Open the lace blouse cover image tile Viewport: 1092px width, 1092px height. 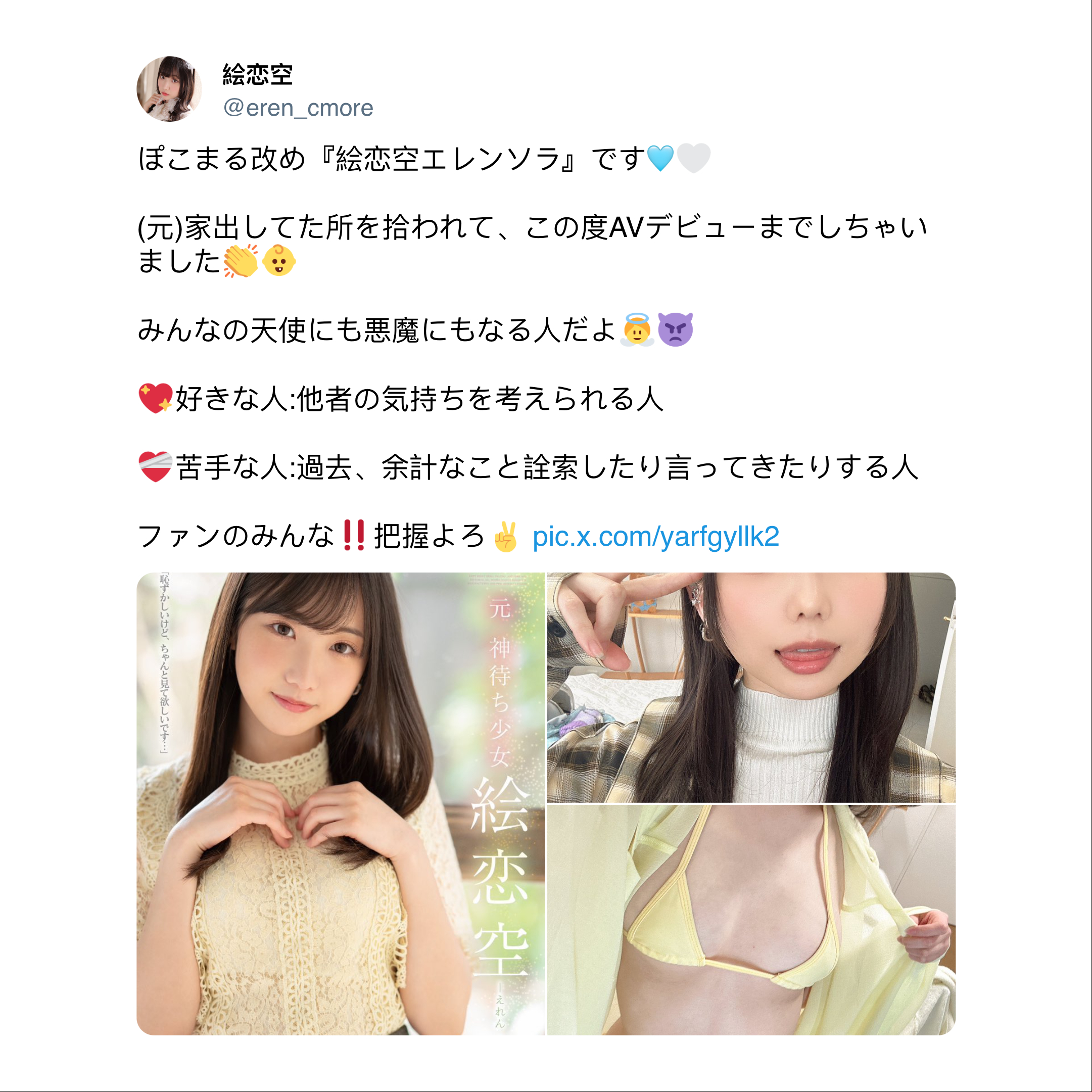(x=340, y=803)
